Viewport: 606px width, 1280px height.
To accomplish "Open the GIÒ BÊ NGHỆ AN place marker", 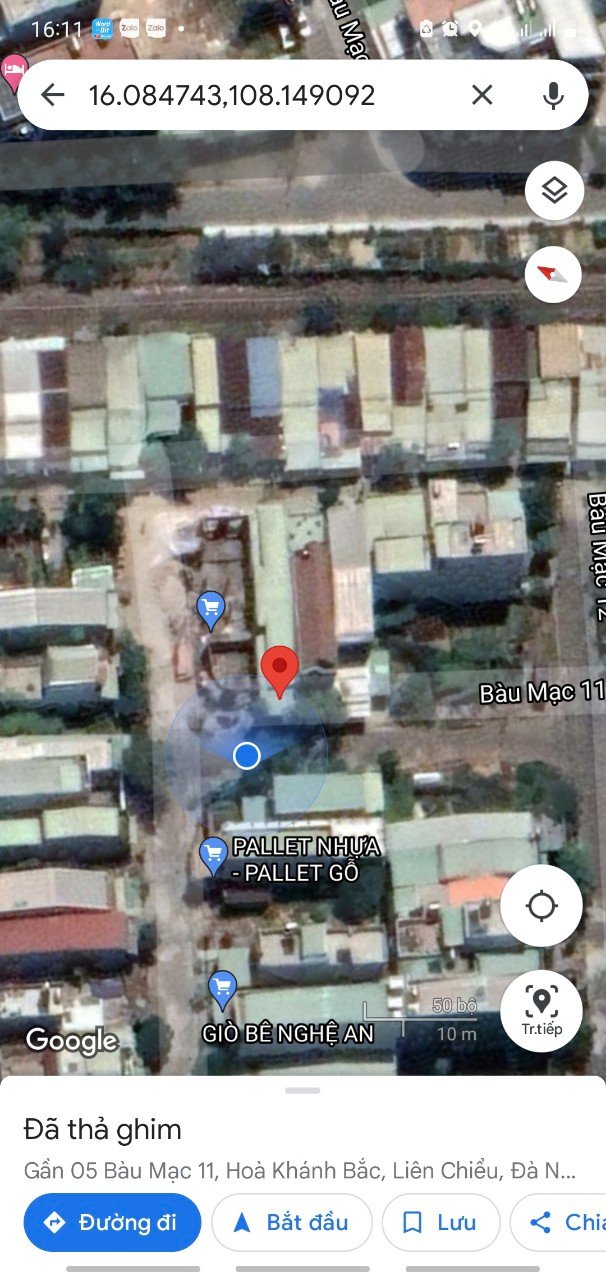I will pyautogui.click(x=222, y=990).
